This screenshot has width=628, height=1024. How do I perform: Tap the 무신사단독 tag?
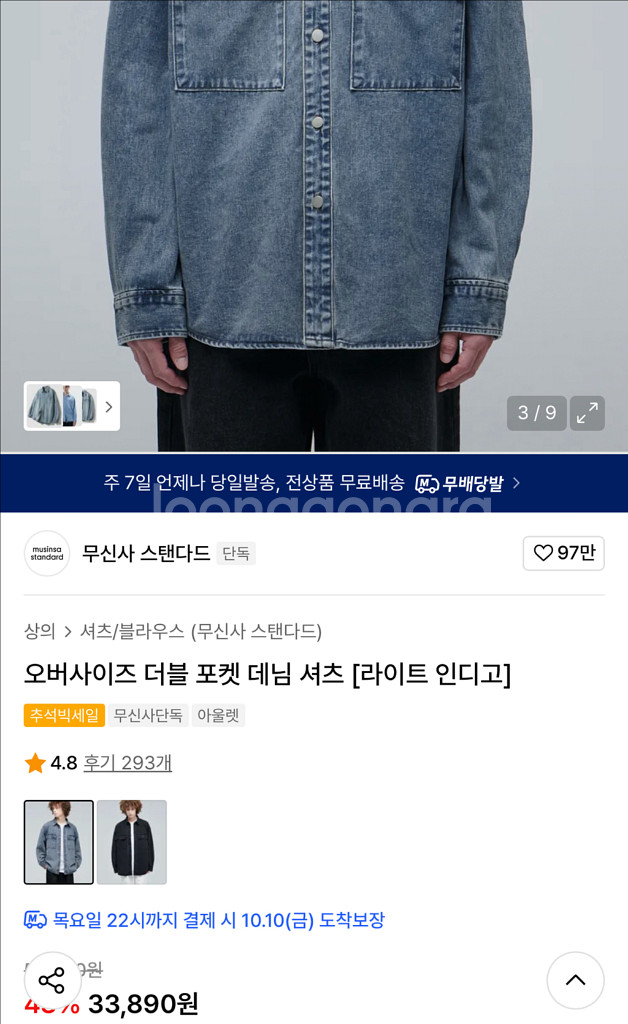point(148,715)
